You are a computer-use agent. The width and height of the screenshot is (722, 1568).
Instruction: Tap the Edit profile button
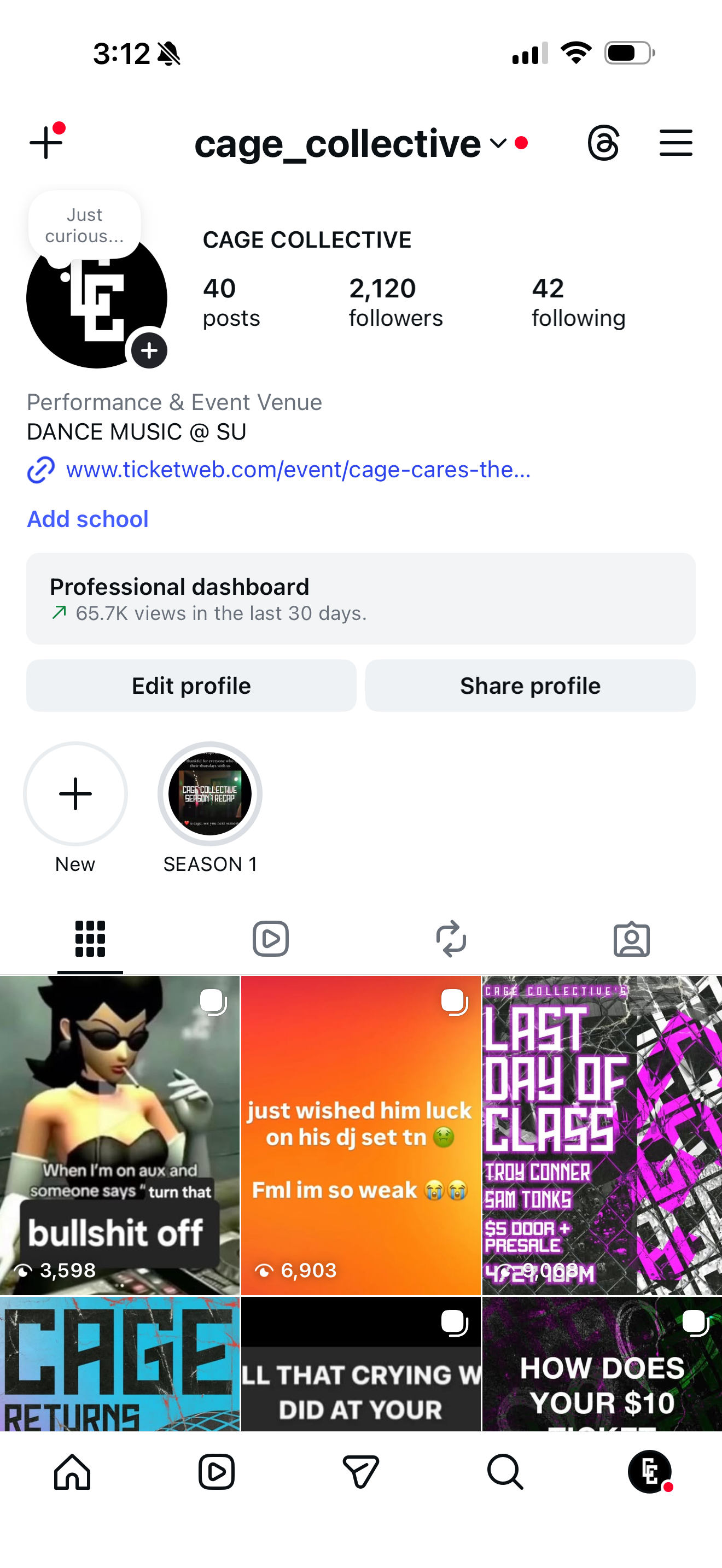tap(191, 686)
